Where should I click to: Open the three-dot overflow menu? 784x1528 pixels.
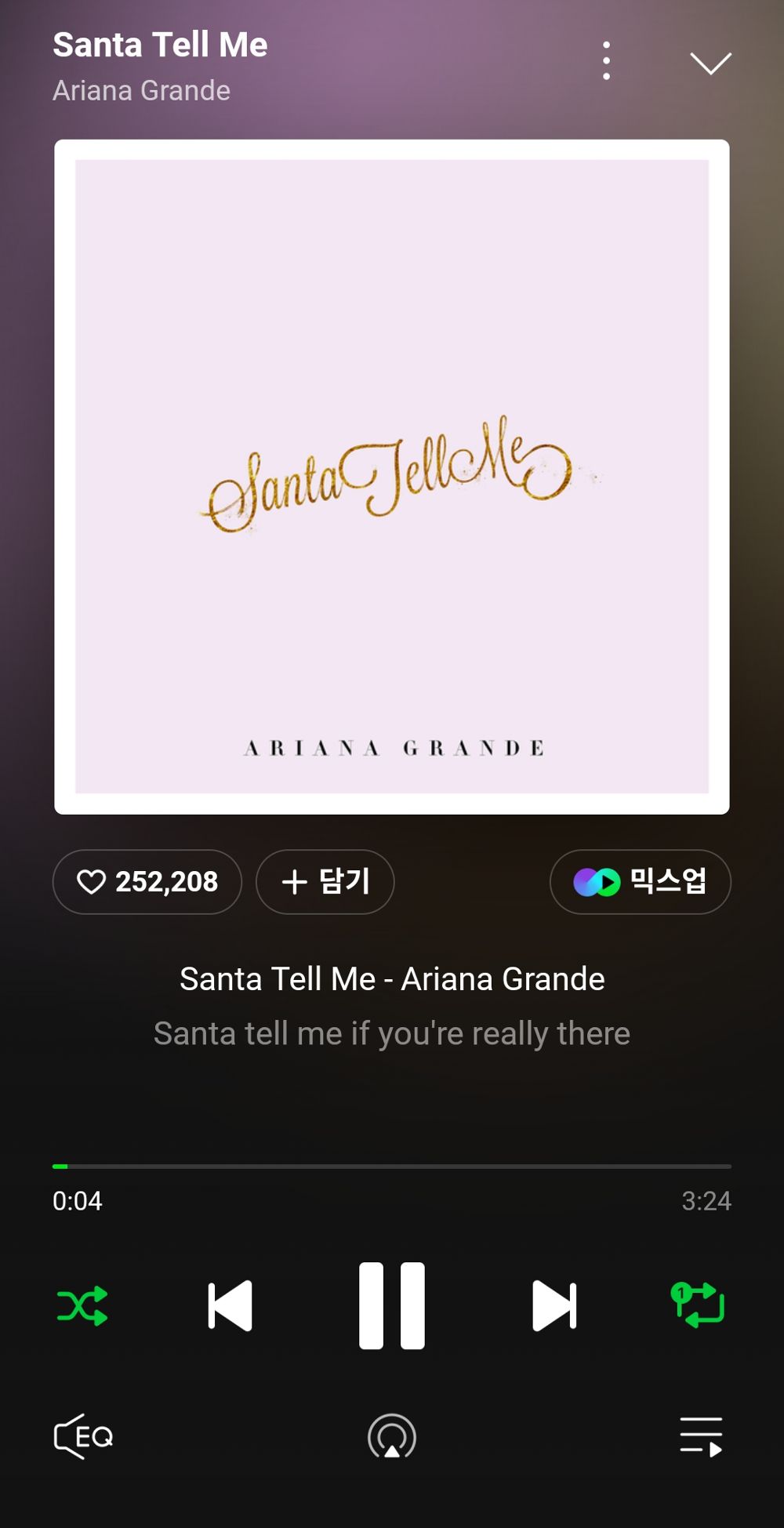pos(606,61)
